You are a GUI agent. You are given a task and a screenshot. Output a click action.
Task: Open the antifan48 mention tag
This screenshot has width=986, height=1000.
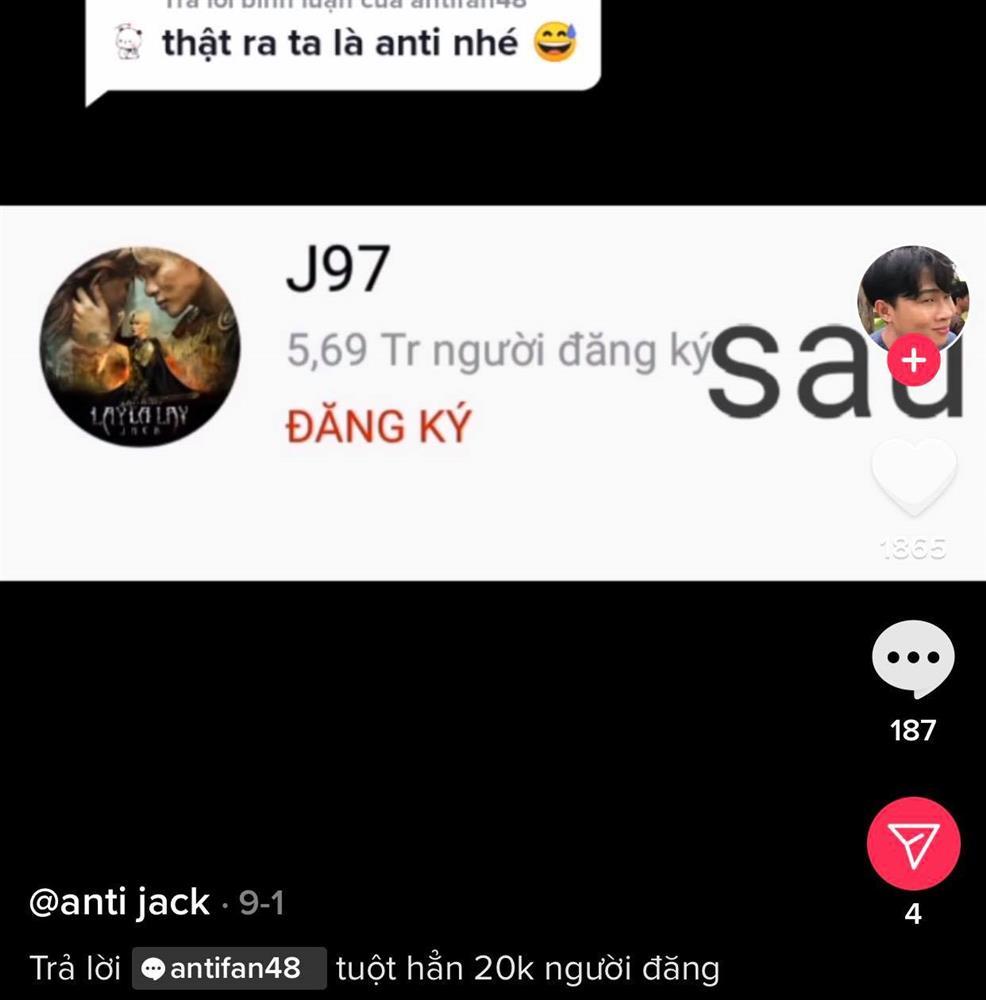pos(228,968)
